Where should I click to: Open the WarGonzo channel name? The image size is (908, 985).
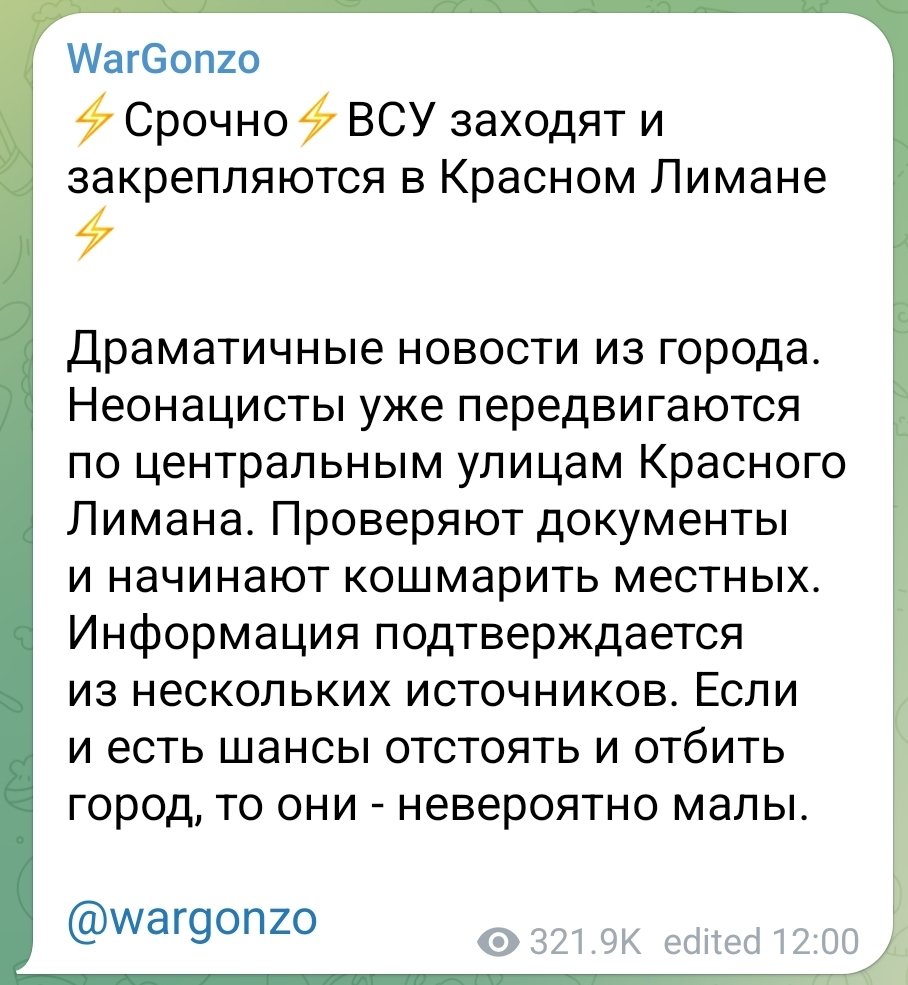(x=164, y=61)
